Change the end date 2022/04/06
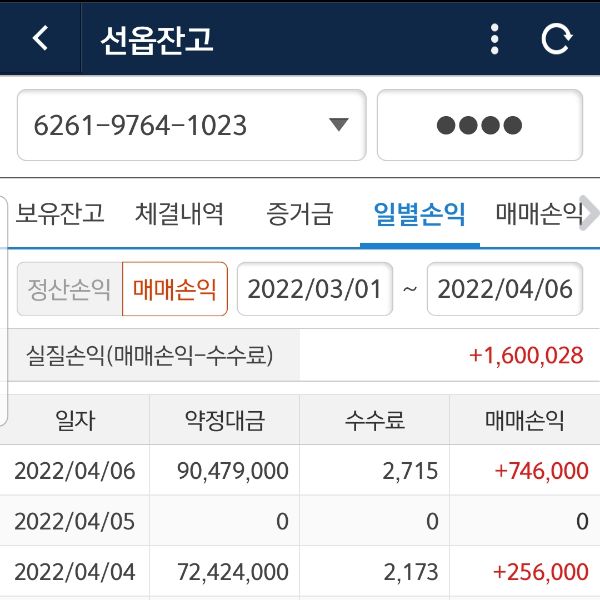 coord(504,289)
